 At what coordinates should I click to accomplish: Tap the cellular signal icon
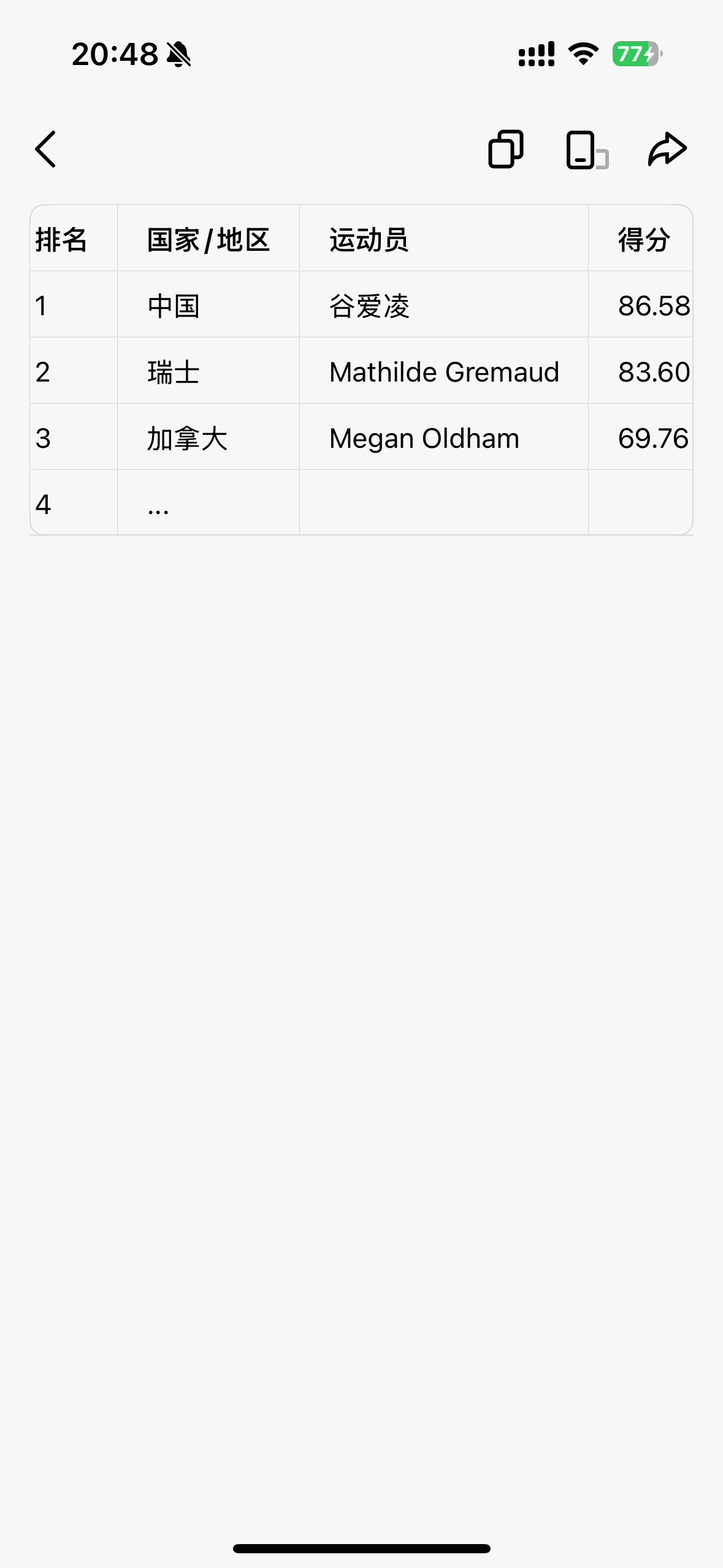(536, 55)
